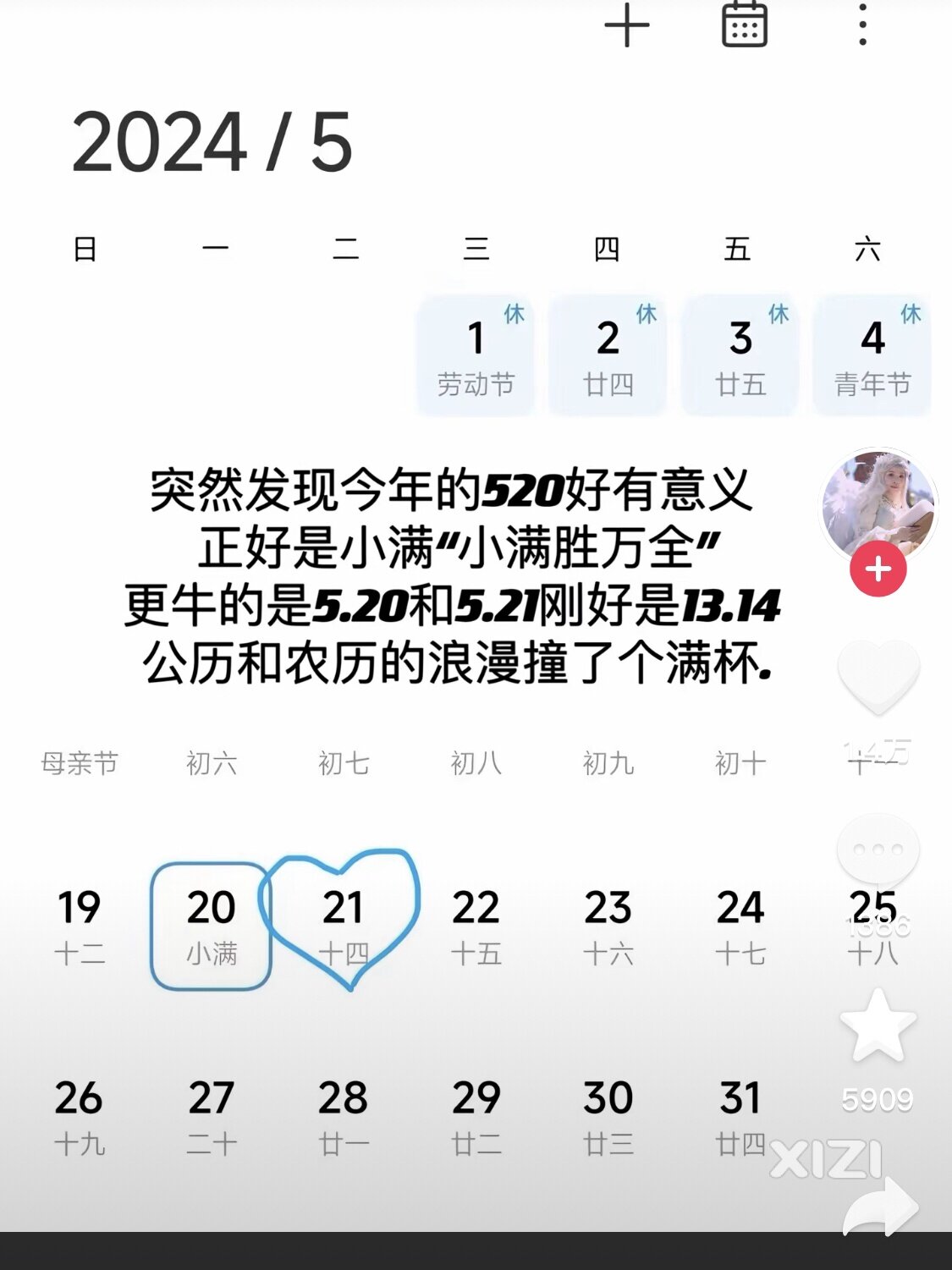The width and height of the screenshot is (952, 1270).
Task: Open the comments bubble
Action: [878, 850]
